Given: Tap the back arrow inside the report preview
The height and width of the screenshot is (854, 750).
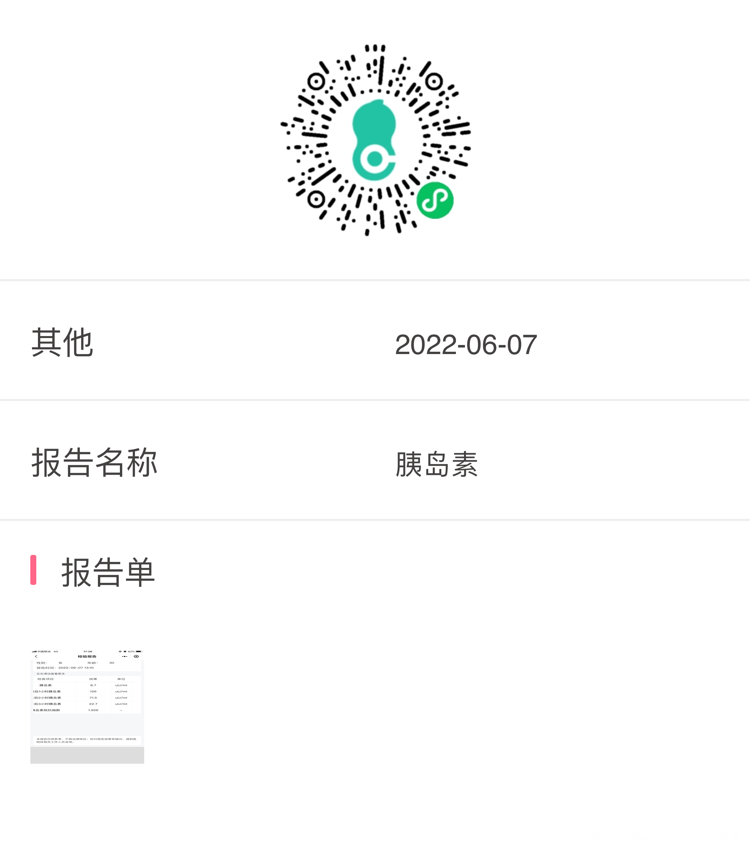Looking at the screenshot, I should click(36, 656).
